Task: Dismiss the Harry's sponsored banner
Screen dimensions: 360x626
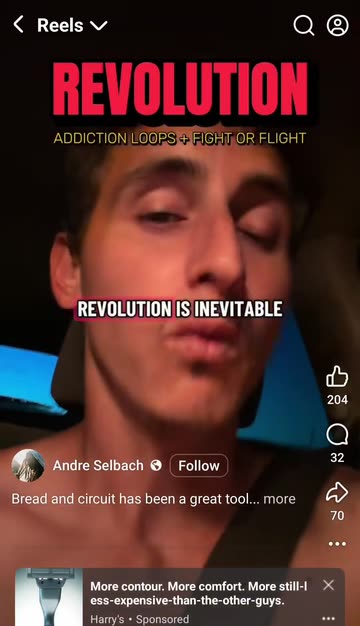Action: [x=328, y=585]
